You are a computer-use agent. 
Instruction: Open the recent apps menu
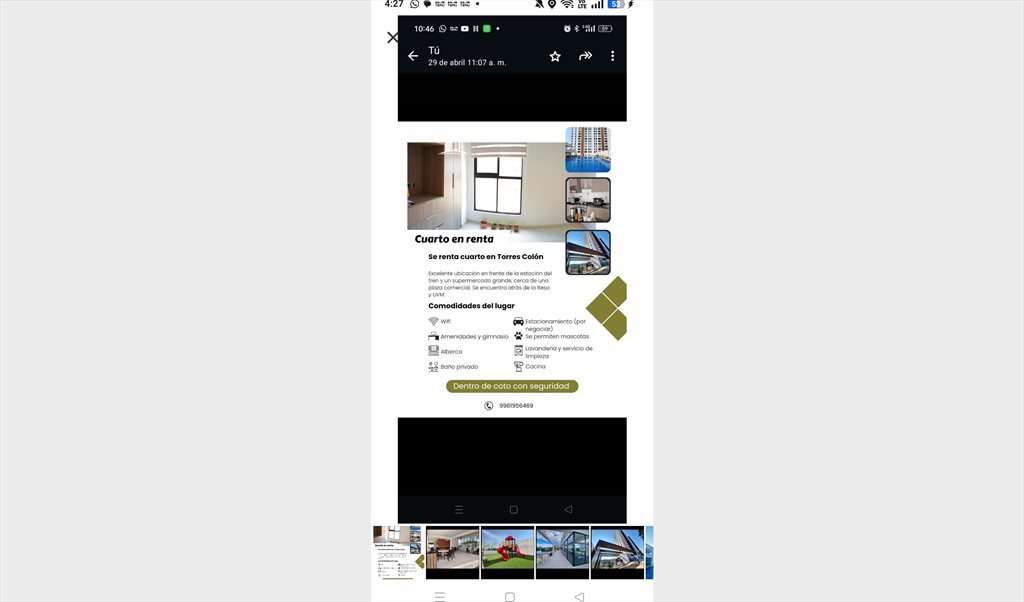pos(440,596)
